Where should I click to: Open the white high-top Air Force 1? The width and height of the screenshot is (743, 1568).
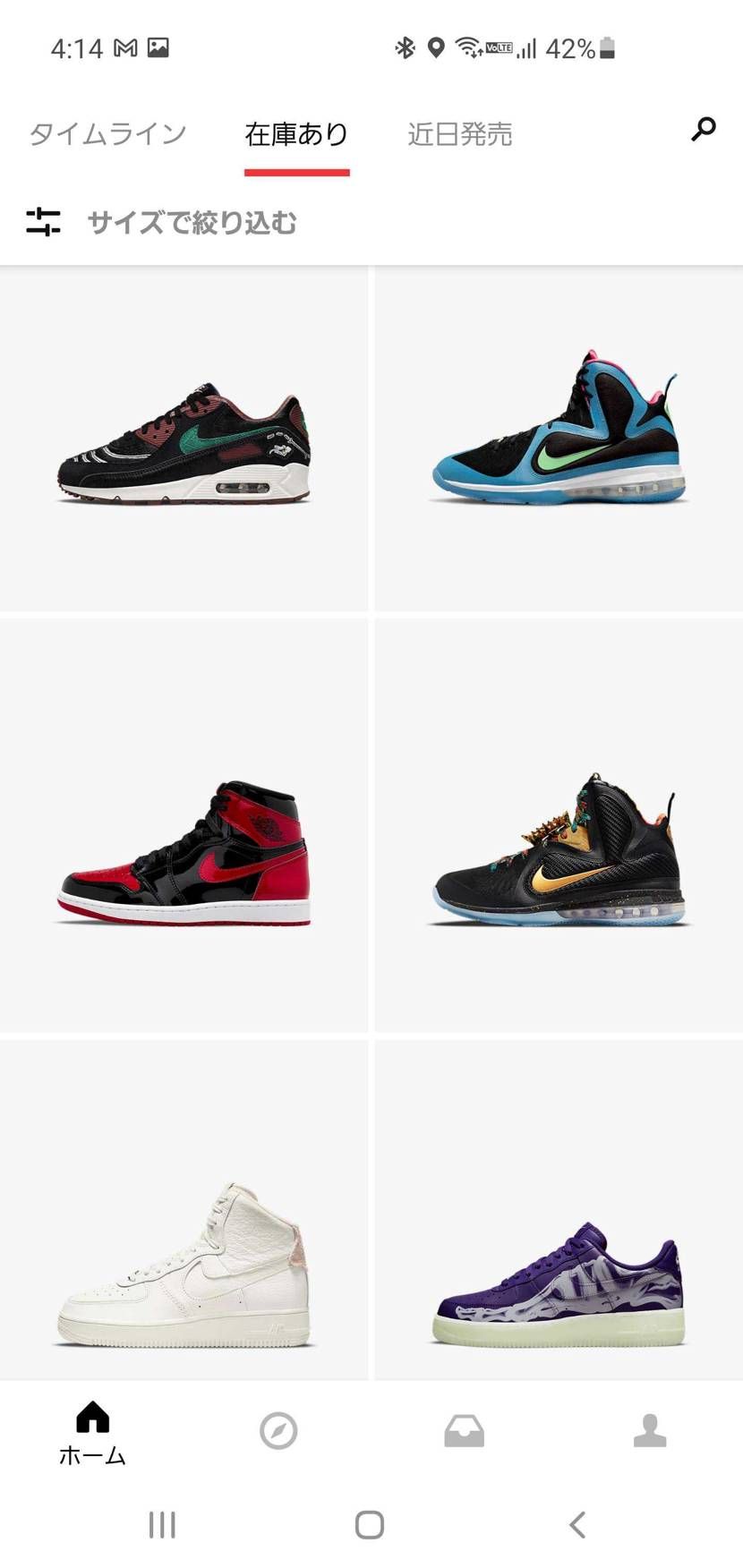click(184, 1266)
